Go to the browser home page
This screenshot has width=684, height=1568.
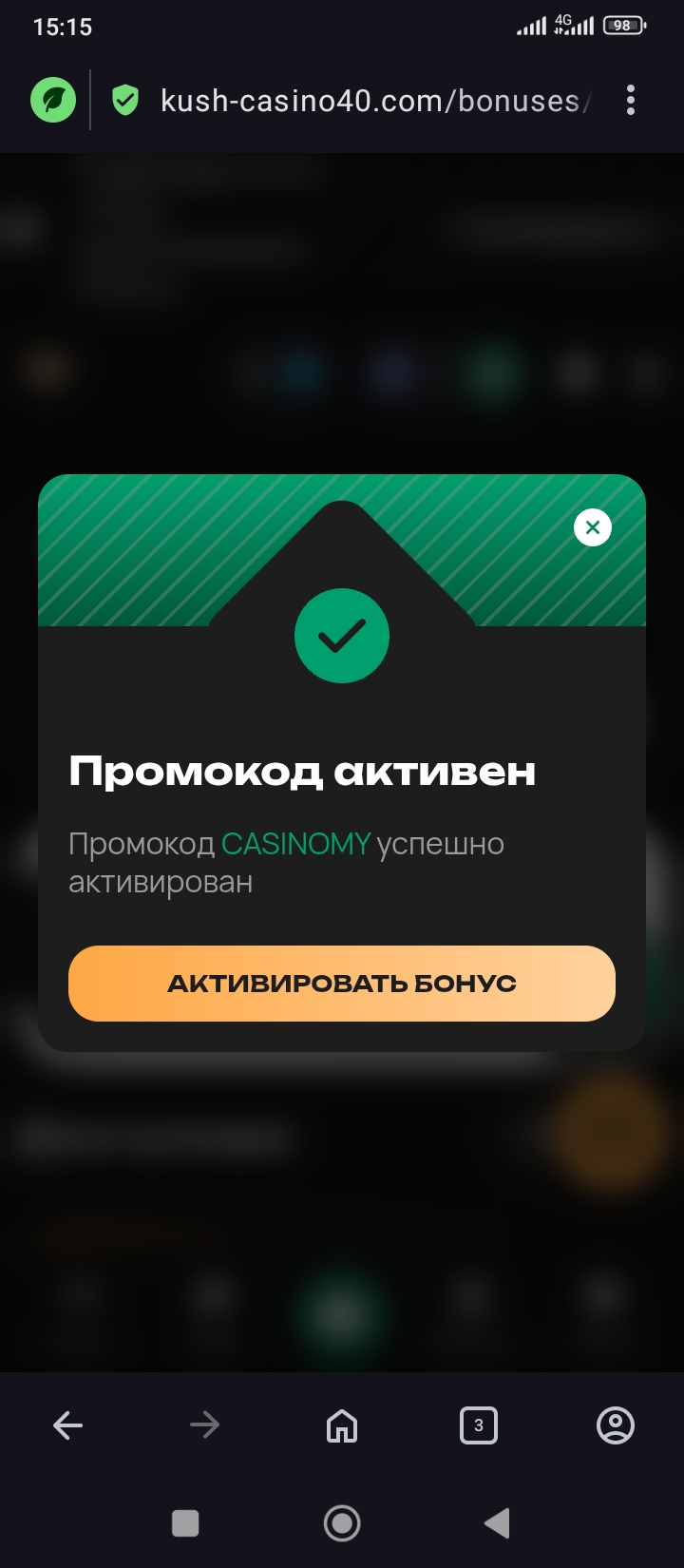click(342, 1425)
